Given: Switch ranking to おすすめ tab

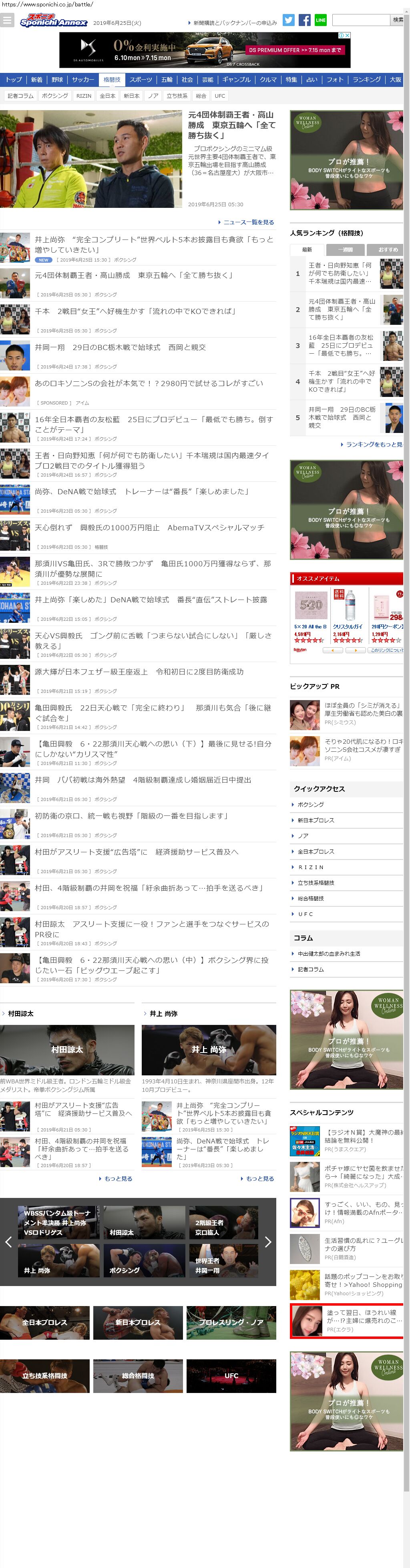Looking at the screenshot, I should point(387,250).
